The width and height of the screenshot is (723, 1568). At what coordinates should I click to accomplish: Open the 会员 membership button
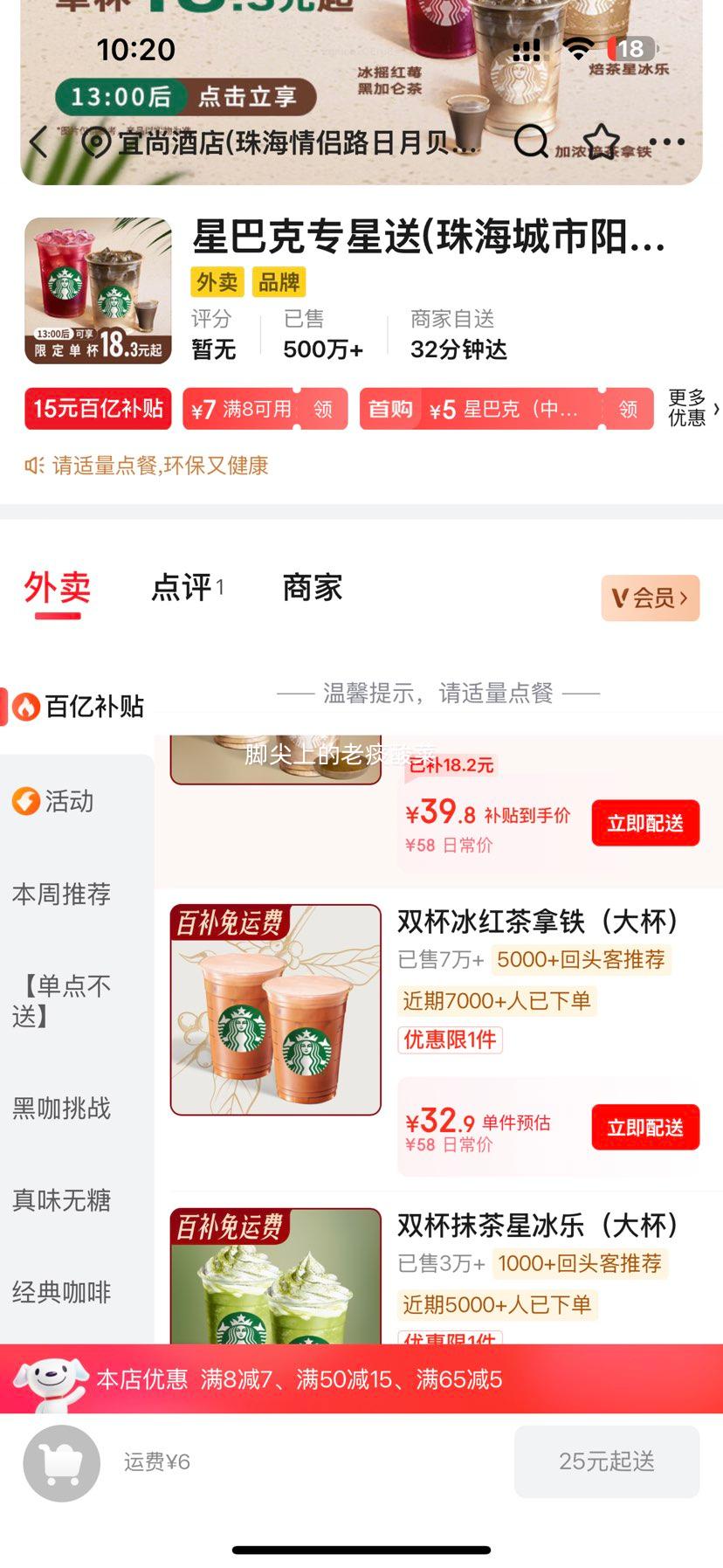coord(651,598)
